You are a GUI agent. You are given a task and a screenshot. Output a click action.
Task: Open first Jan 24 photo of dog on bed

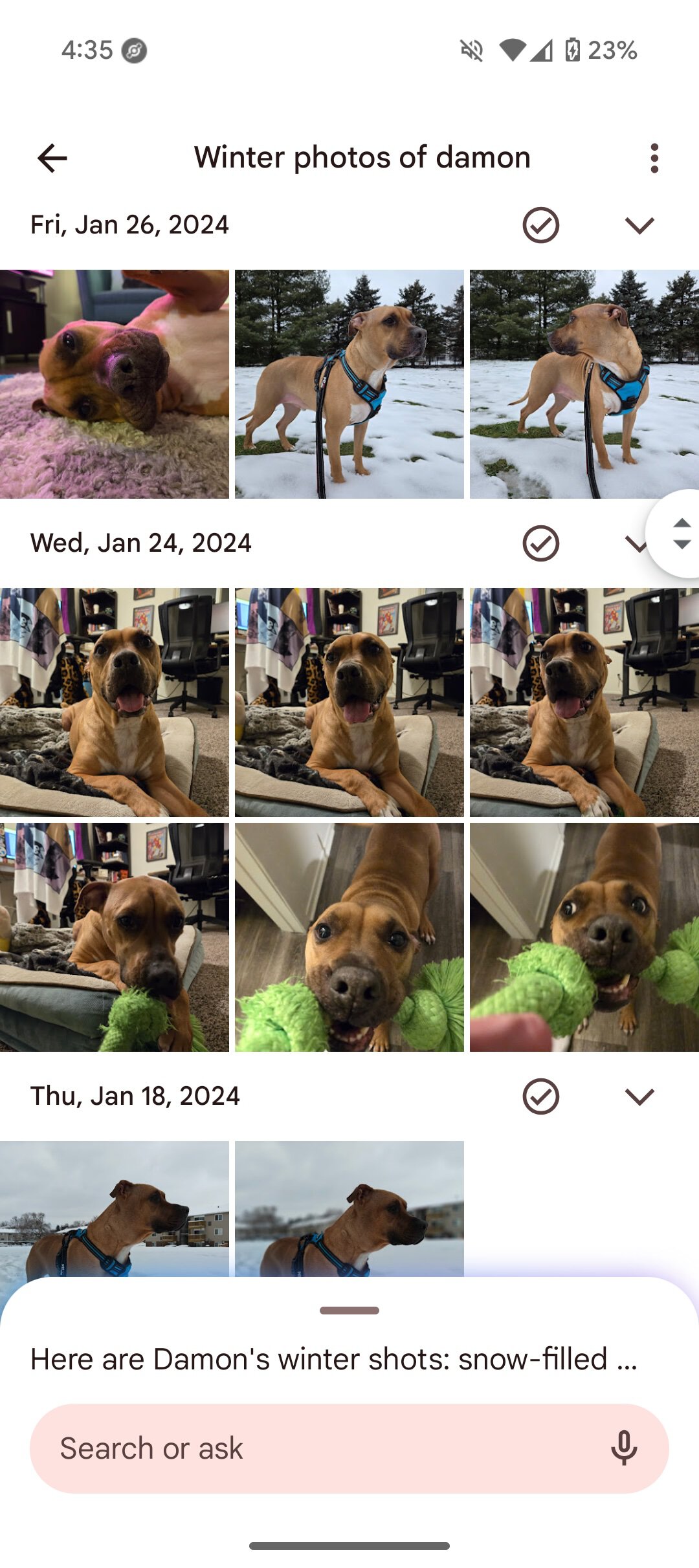click(115, 702)
